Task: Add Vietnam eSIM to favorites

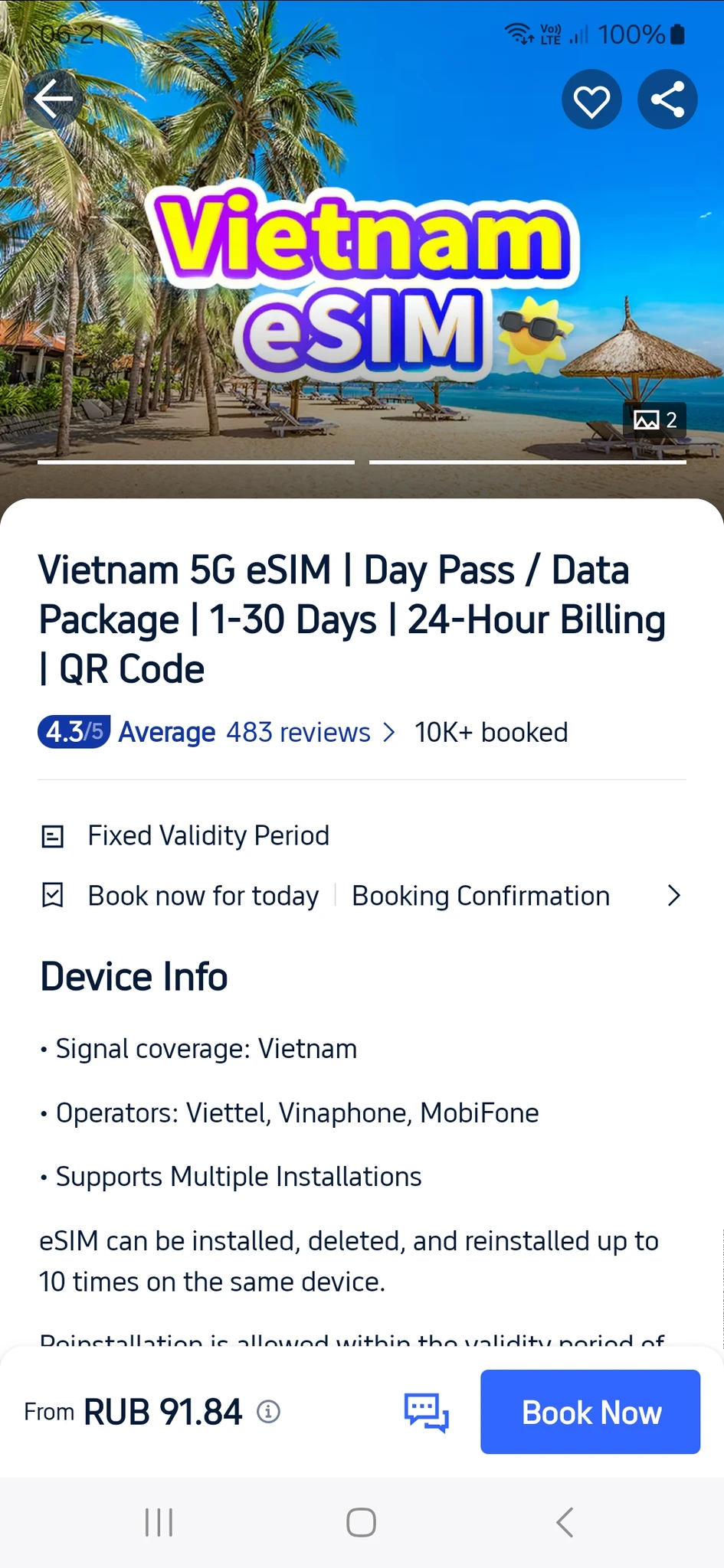Action: pos(591,100)
